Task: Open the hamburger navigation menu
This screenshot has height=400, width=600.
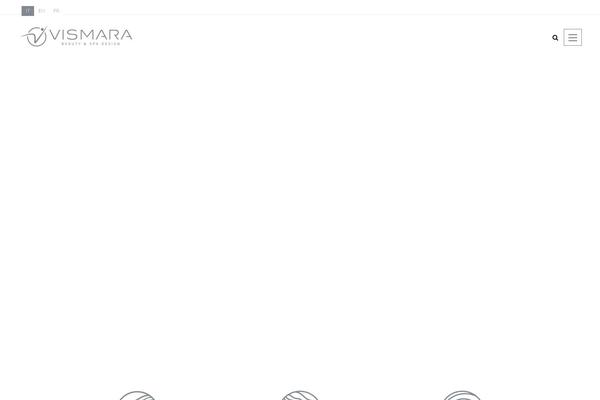Action: pyautogui.click(x=573, y=38)
